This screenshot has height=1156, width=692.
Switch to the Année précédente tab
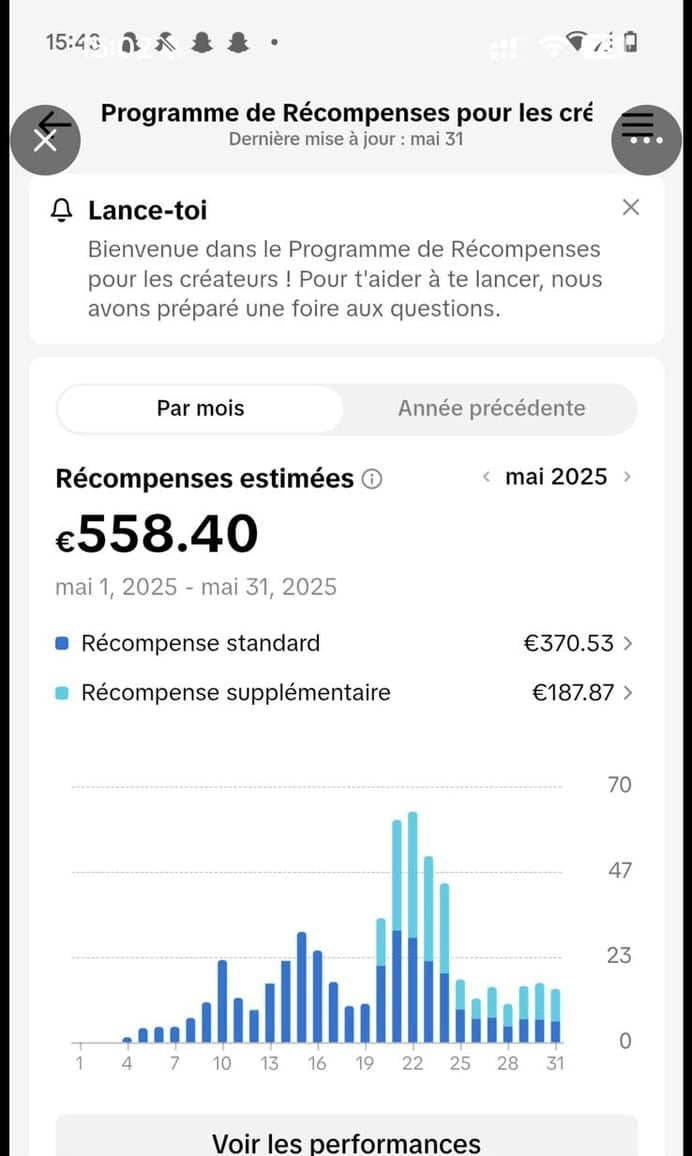pos(491,408)
